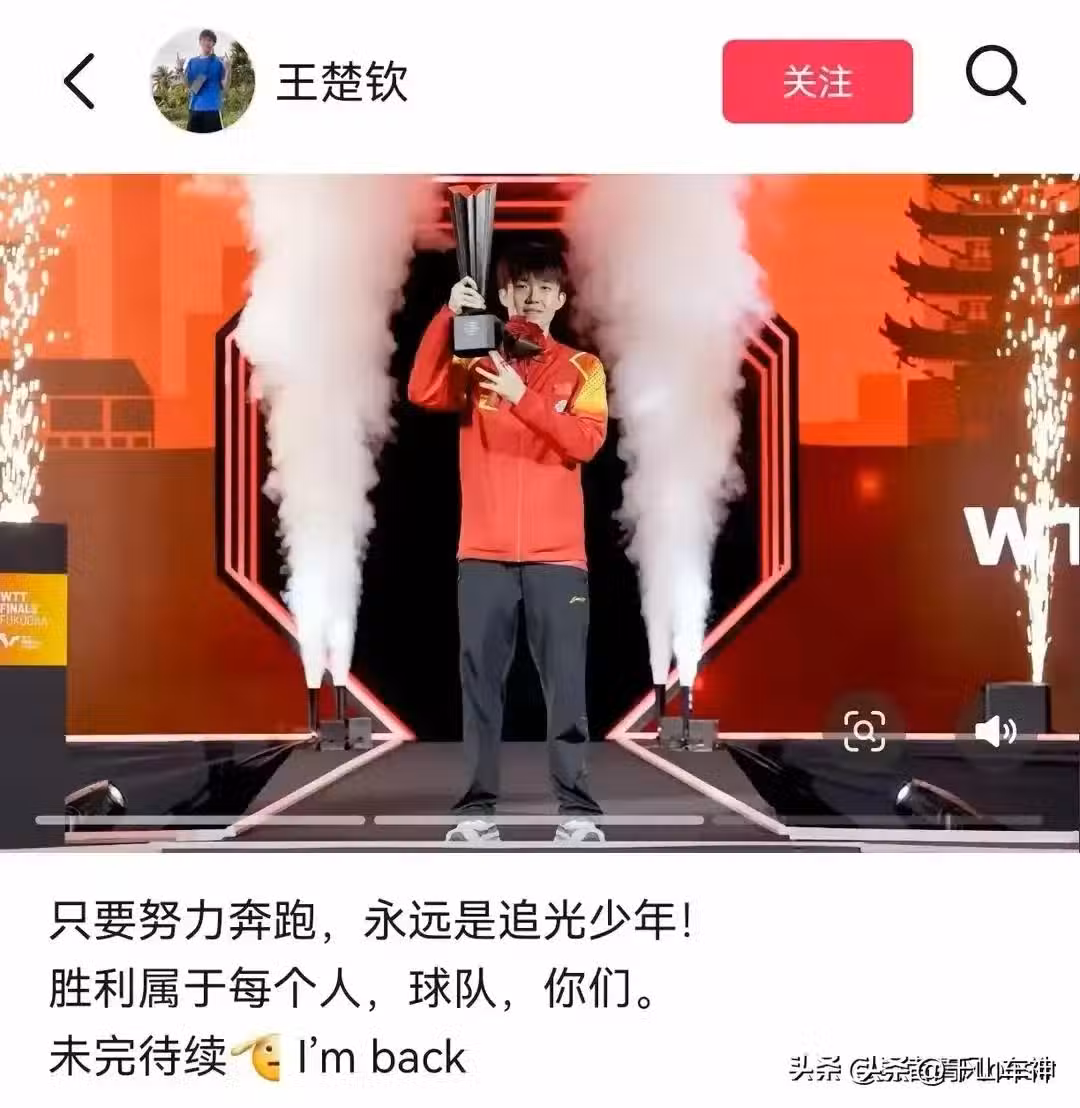Mute the video sound via speaker icon
Viewport: 1080px width, 1108px height.
tap(995, 733)
